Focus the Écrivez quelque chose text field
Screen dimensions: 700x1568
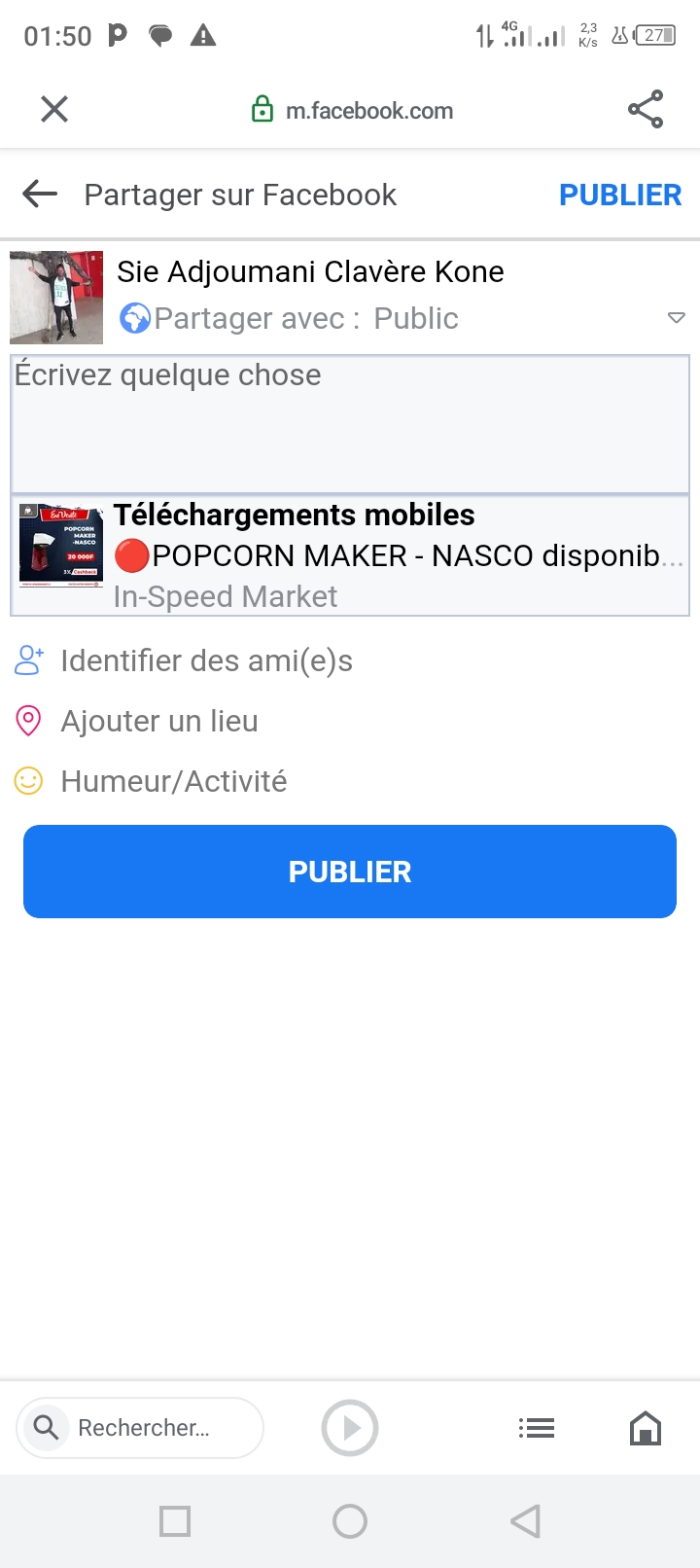tap(350, 424)
